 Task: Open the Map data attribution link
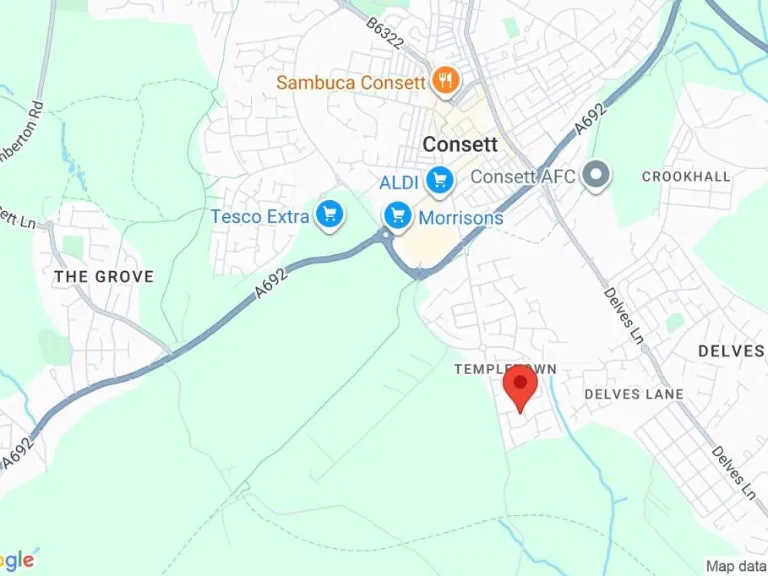click(x=736, y=566)
